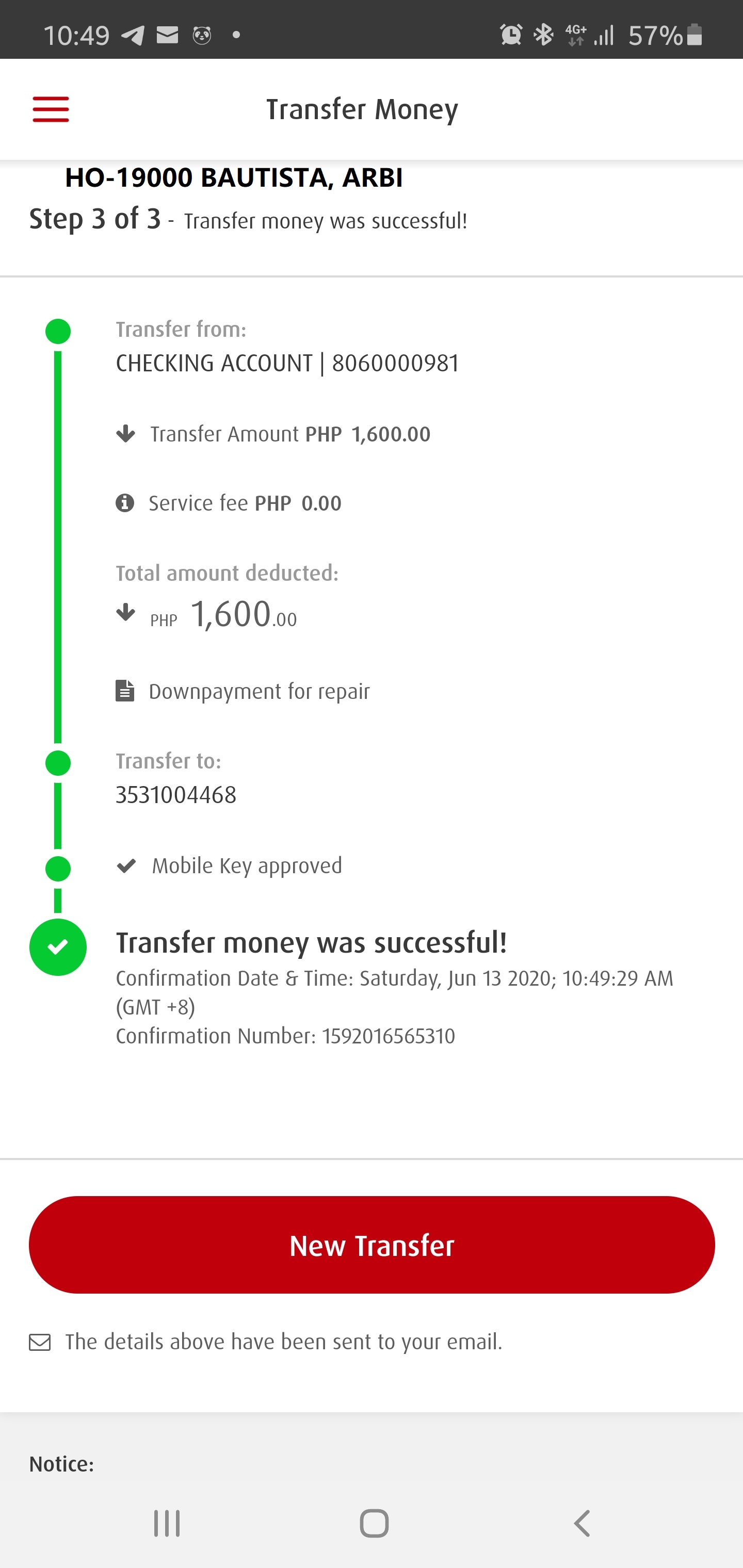Open the hamburger drawer menu

tap(51, 109)
